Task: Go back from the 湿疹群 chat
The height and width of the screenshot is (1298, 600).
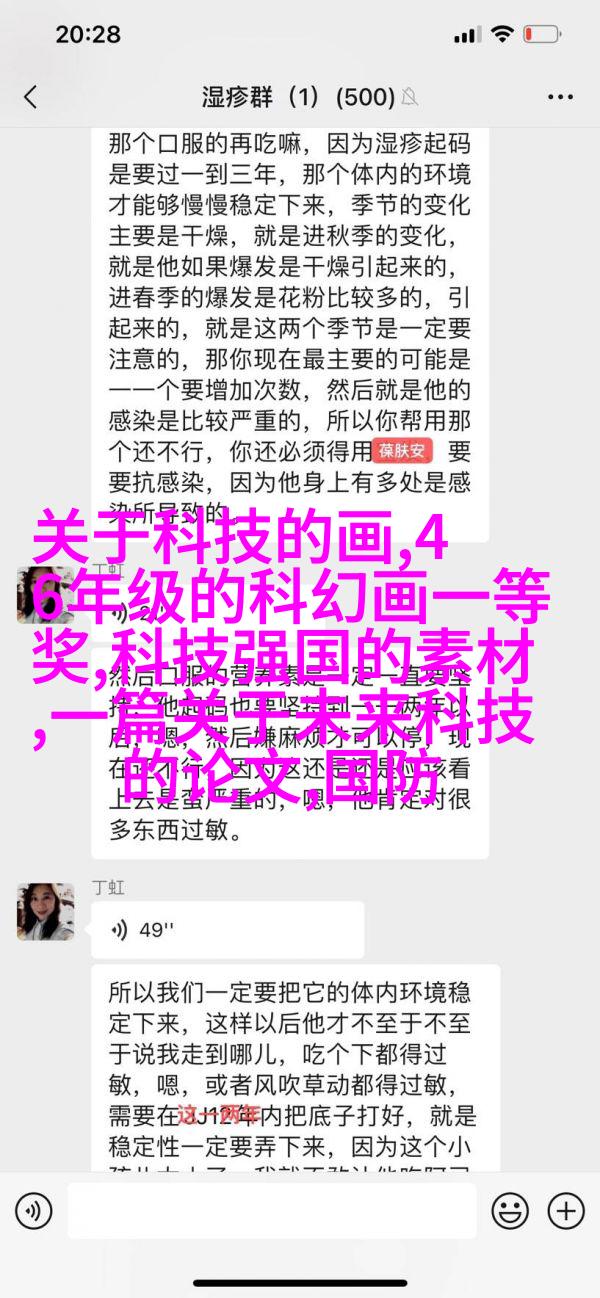Action: coord(30,97)
